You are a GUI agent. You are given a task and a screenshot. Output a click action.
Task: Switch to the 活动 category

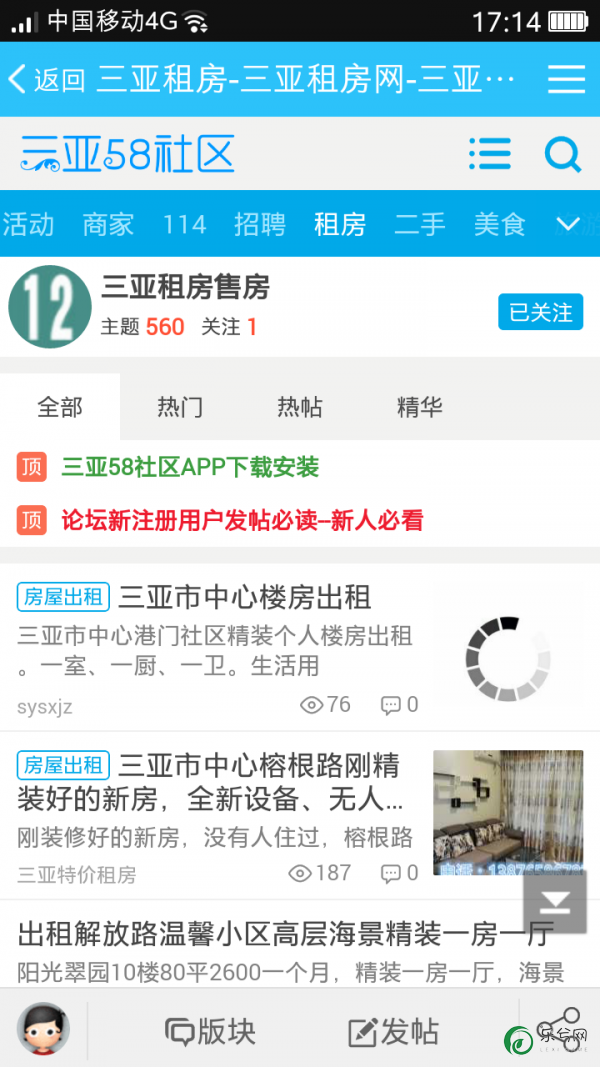[28, 224]
